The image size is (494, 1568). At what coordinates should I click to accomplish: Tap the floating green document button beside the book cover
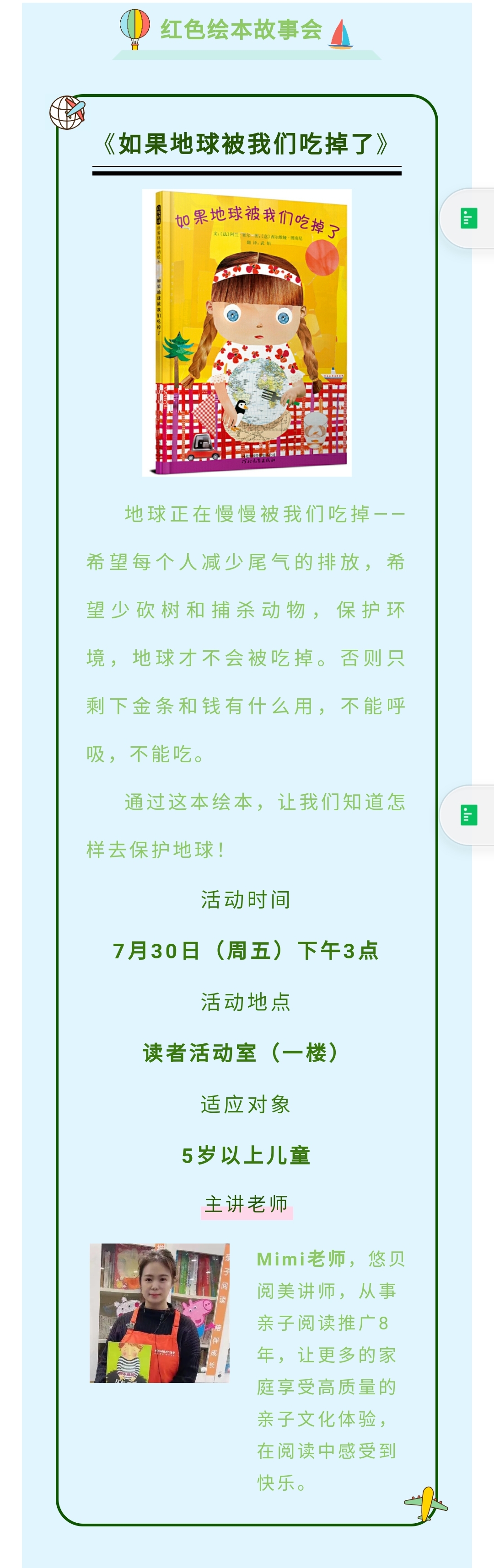tap(468, 218)
